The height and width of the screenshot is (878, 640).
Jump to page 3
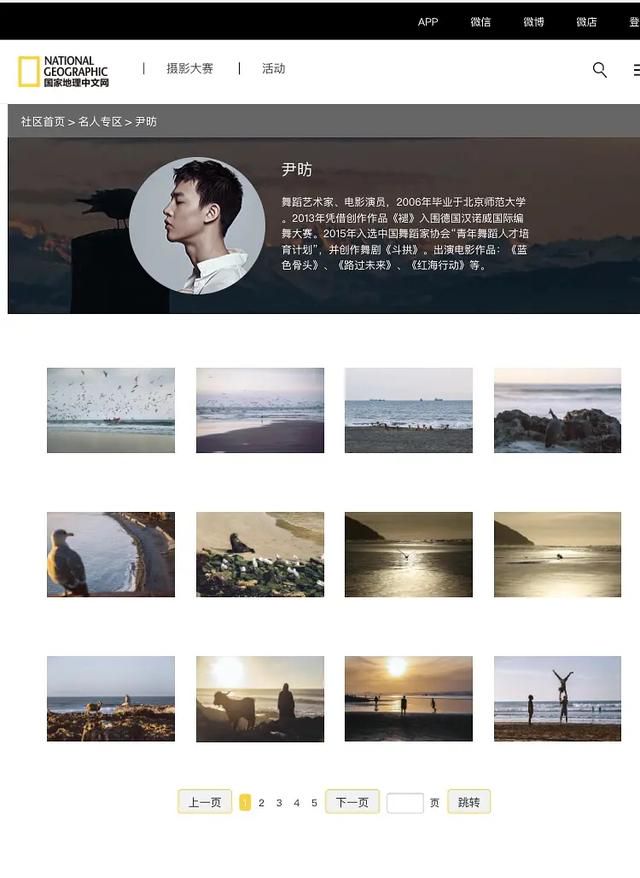point(279,803)
